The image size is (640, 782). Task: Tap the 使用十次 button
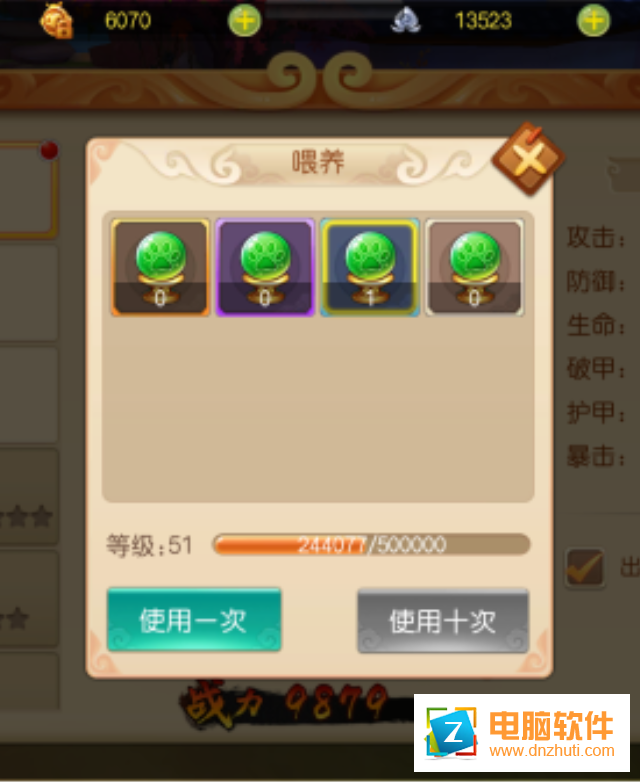442,620
